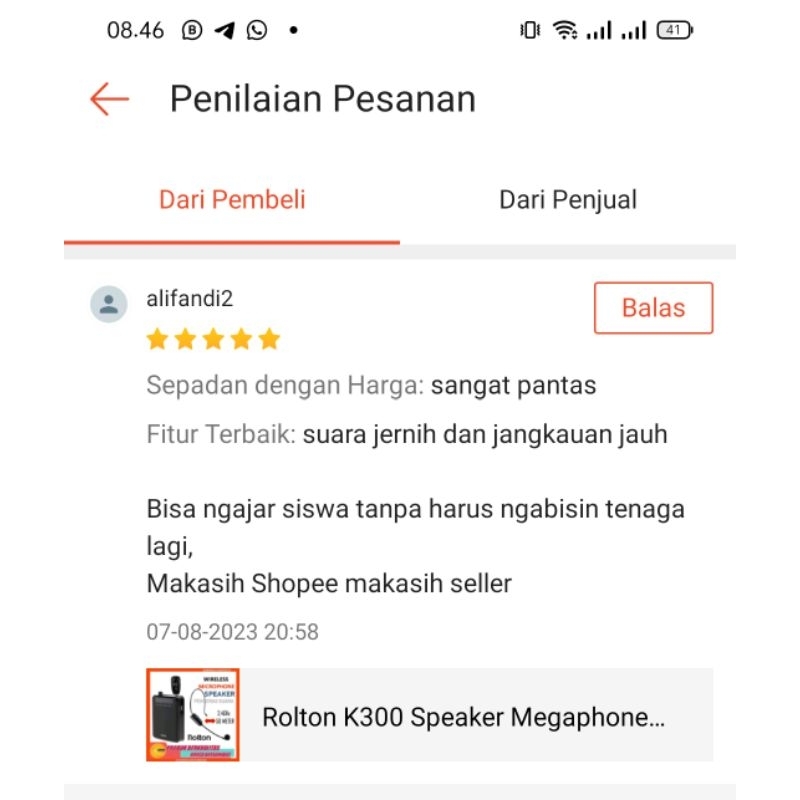Switch to the Dari Pembeli tab
The image size is (800, 800).
click(232, 200)
